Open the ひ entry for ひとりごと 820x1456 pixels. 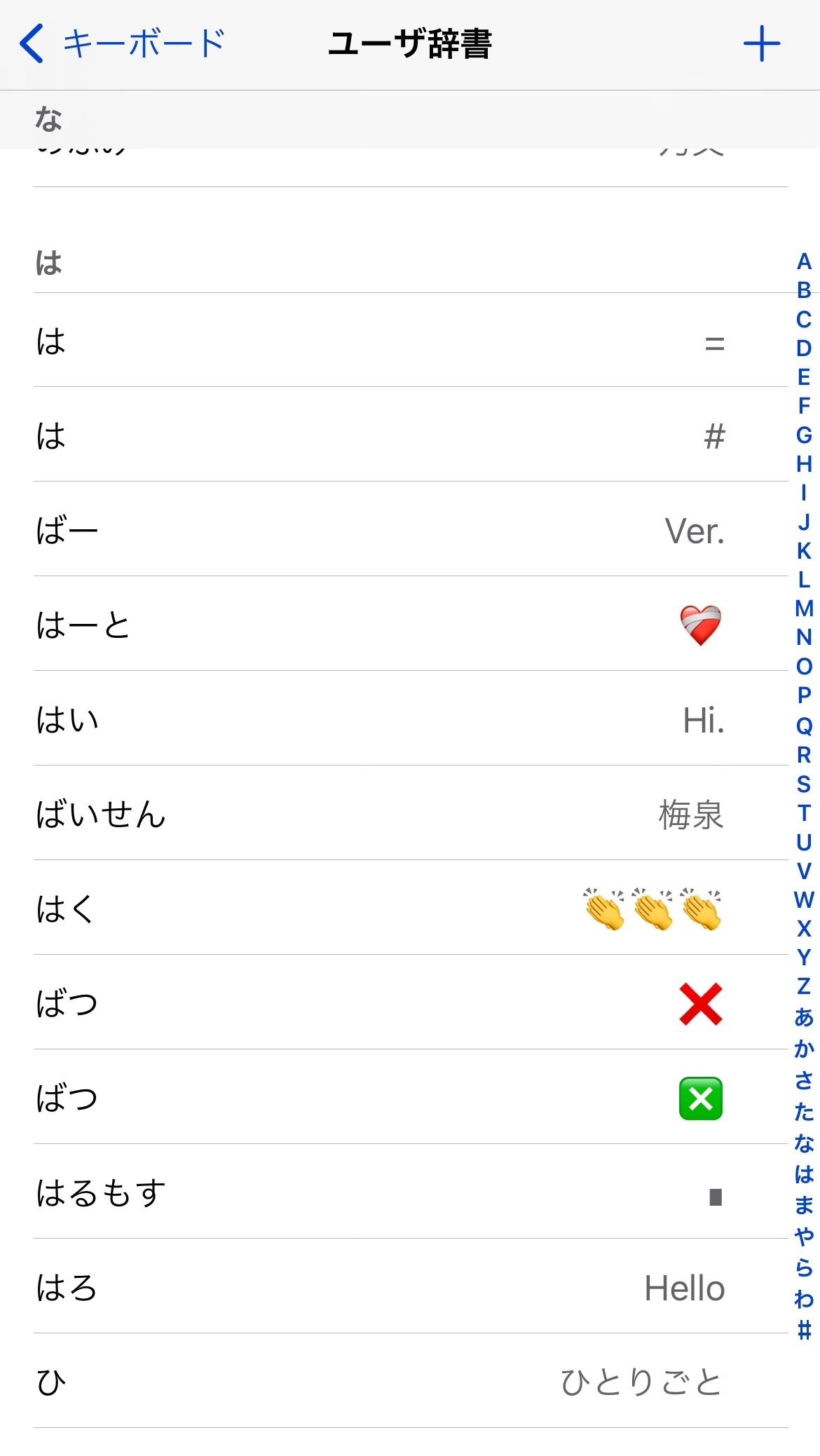[x=410, y=1381]
